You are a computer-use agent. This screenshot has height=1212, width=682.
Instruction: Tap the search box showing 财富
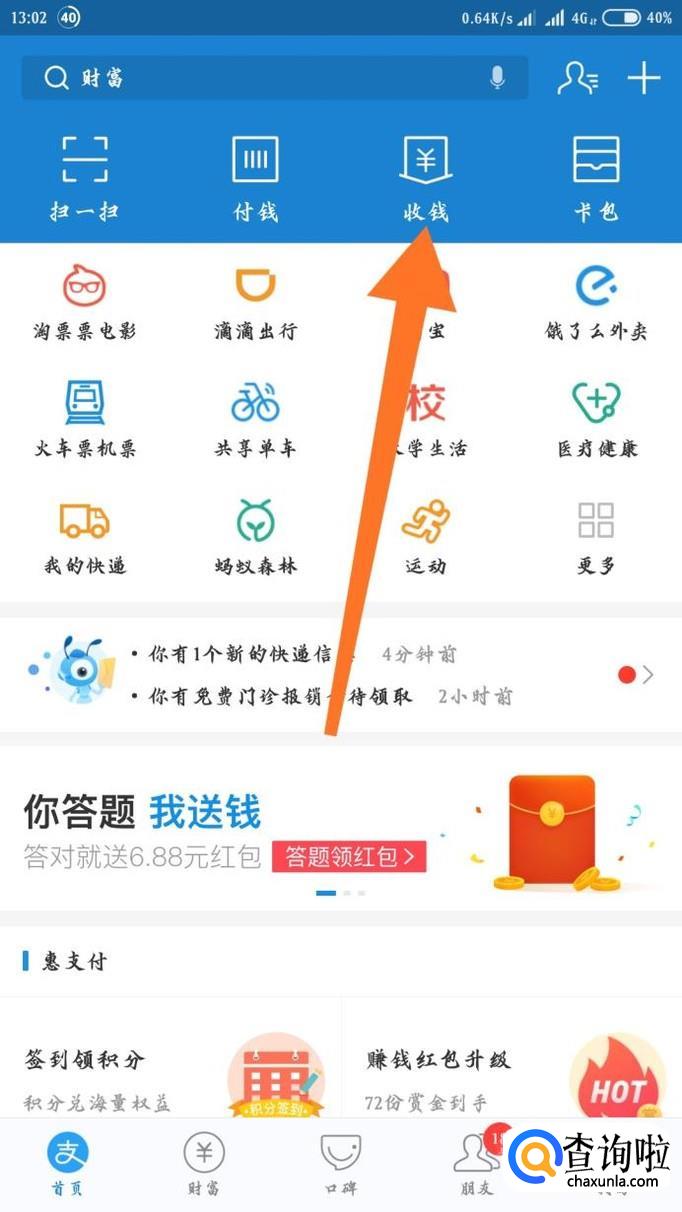pyautogui.click(x=275, y=78)
